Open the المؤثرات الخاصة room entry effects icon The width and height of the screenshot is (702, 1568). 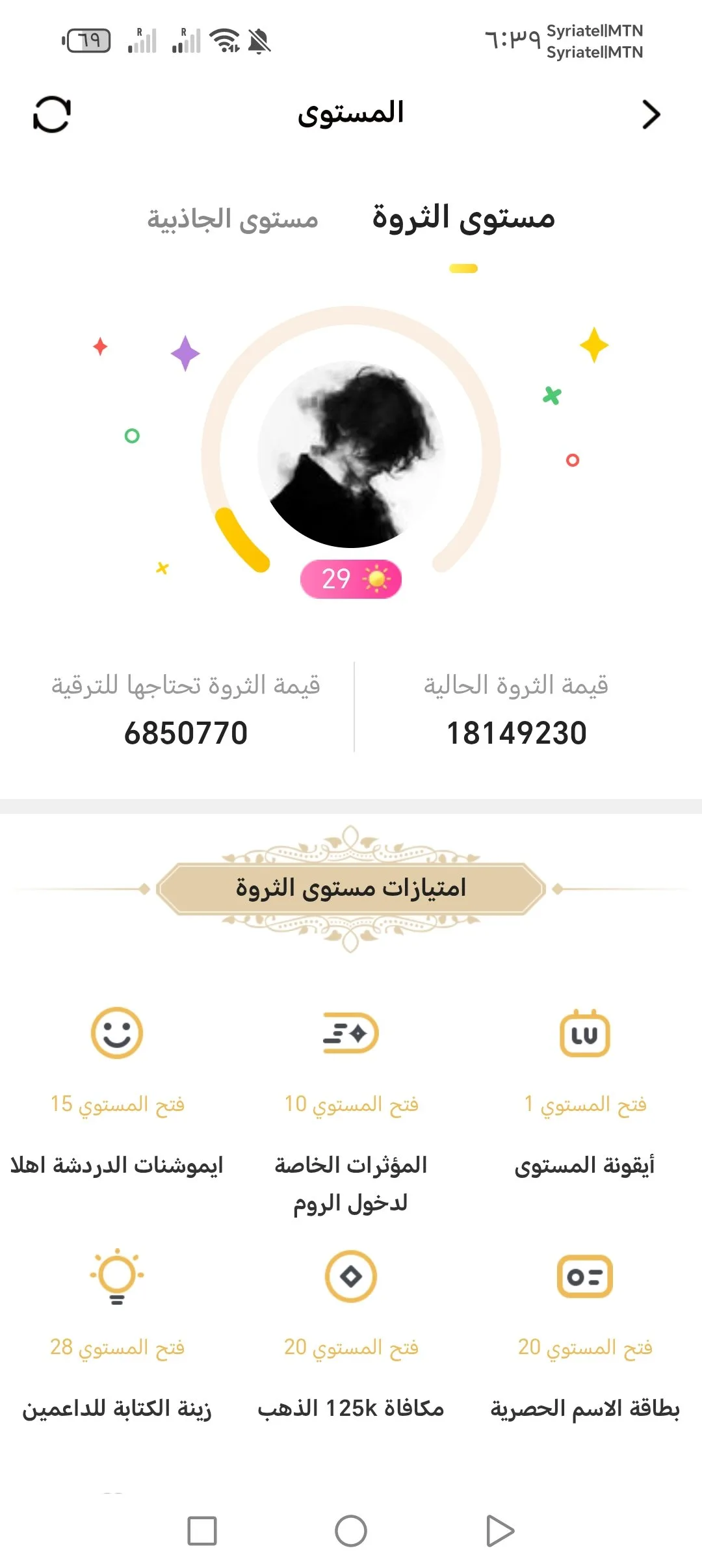click(350, 1035)
